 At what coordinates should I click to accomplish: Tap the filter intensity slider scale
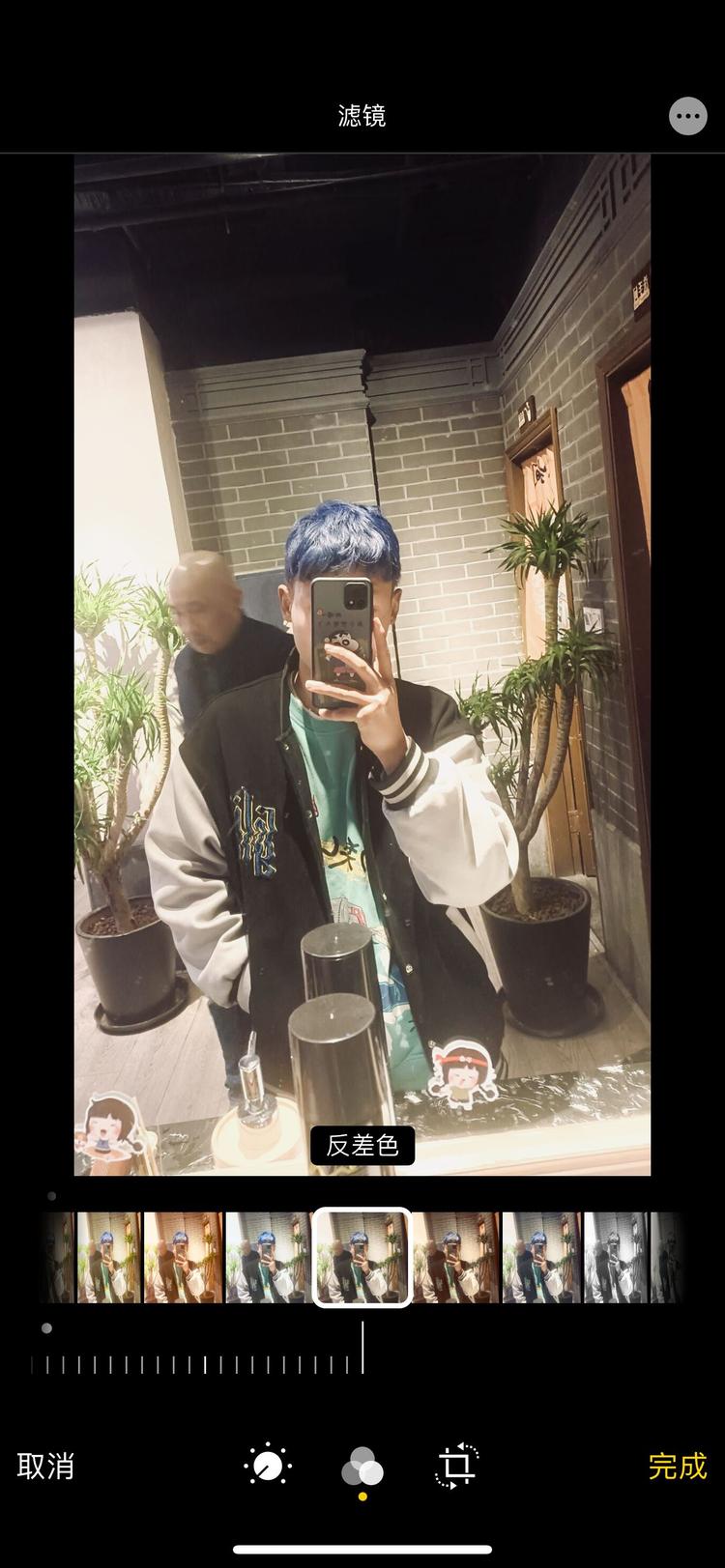point(193,1363)
